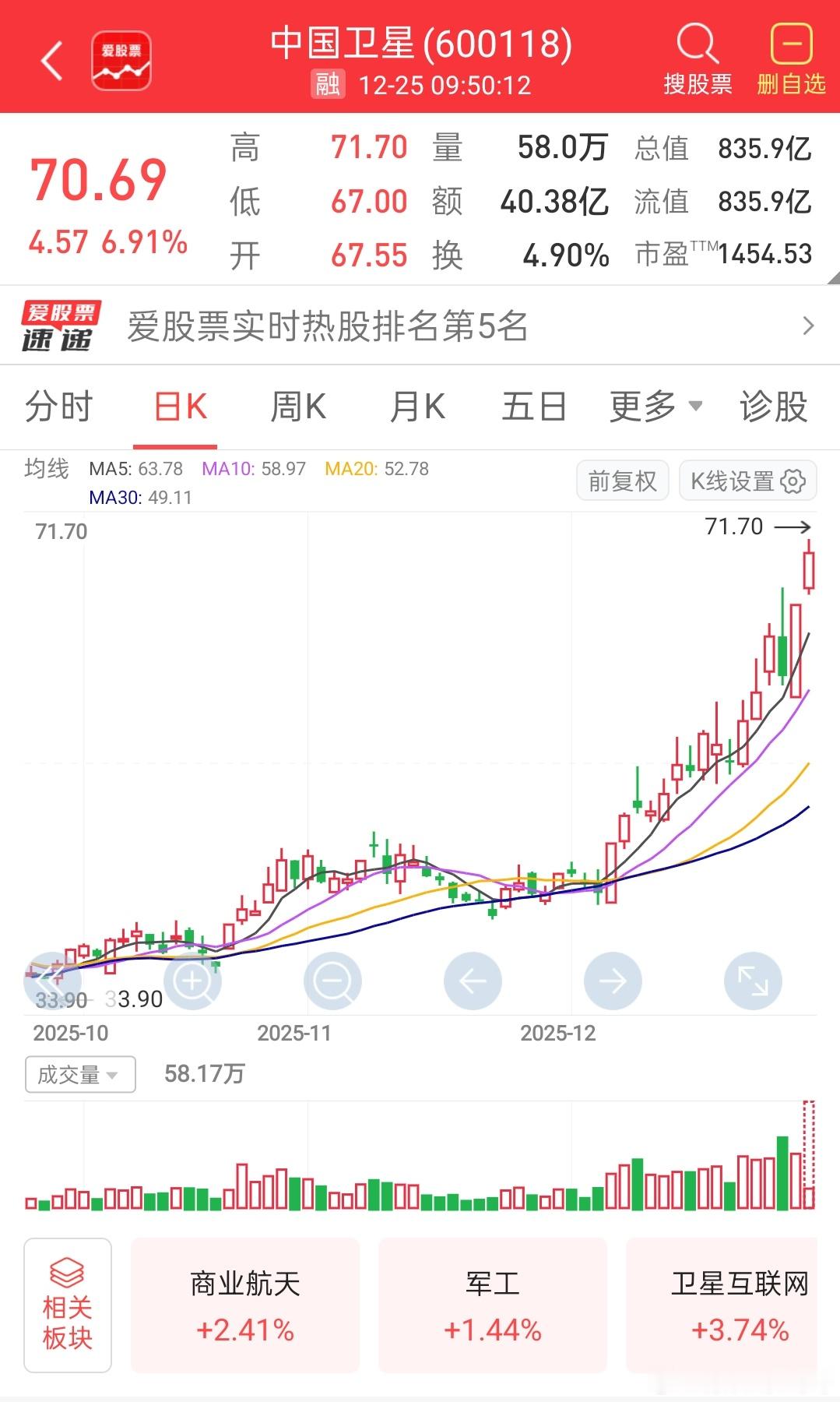The height and width of the screenshot is (1402, 840).
Task: Open hot stock ranking via chevron
Action: point(808,327)
